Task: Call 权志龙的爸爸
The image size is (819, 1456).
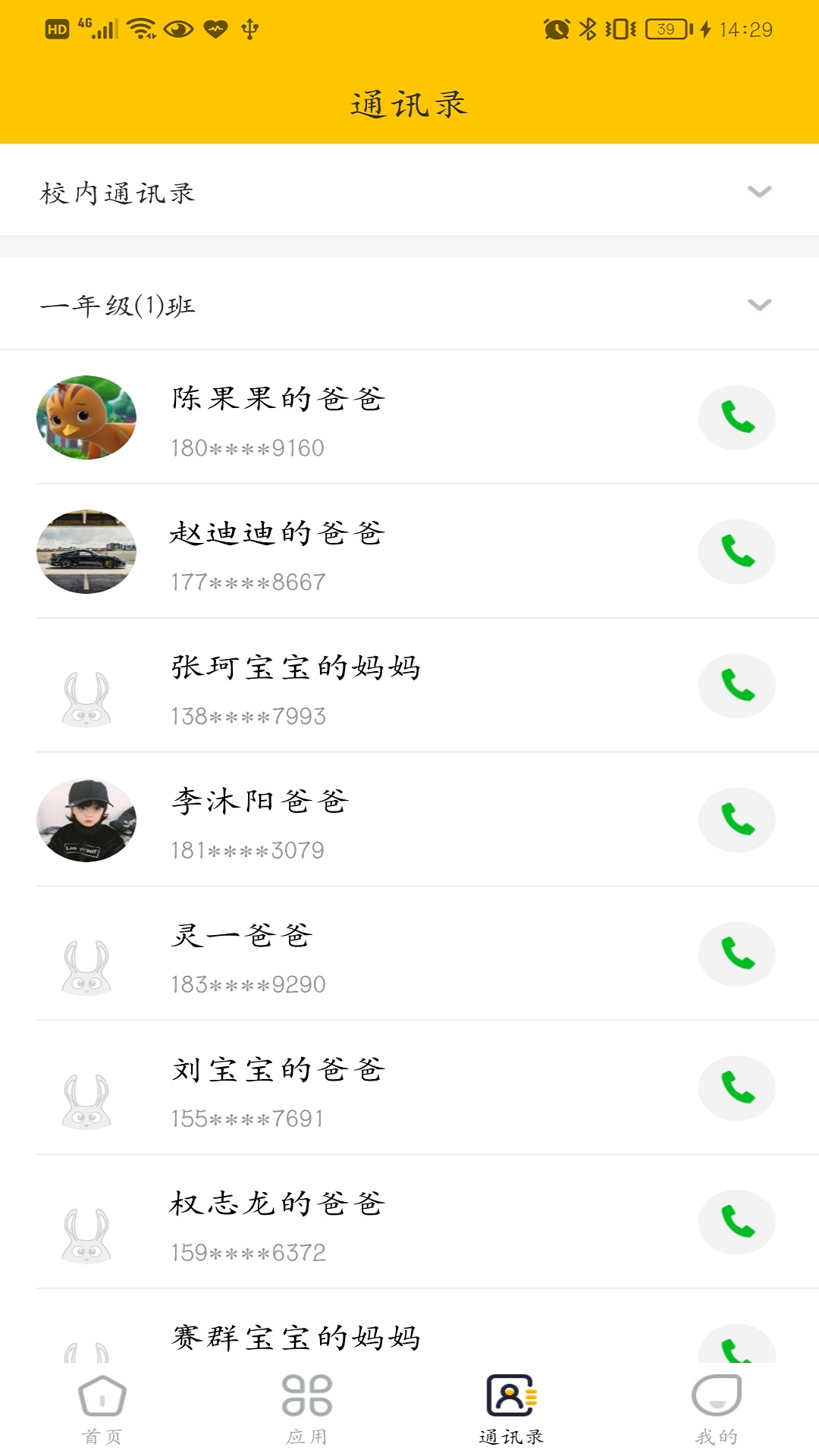Action: [x=736, y=1222]
